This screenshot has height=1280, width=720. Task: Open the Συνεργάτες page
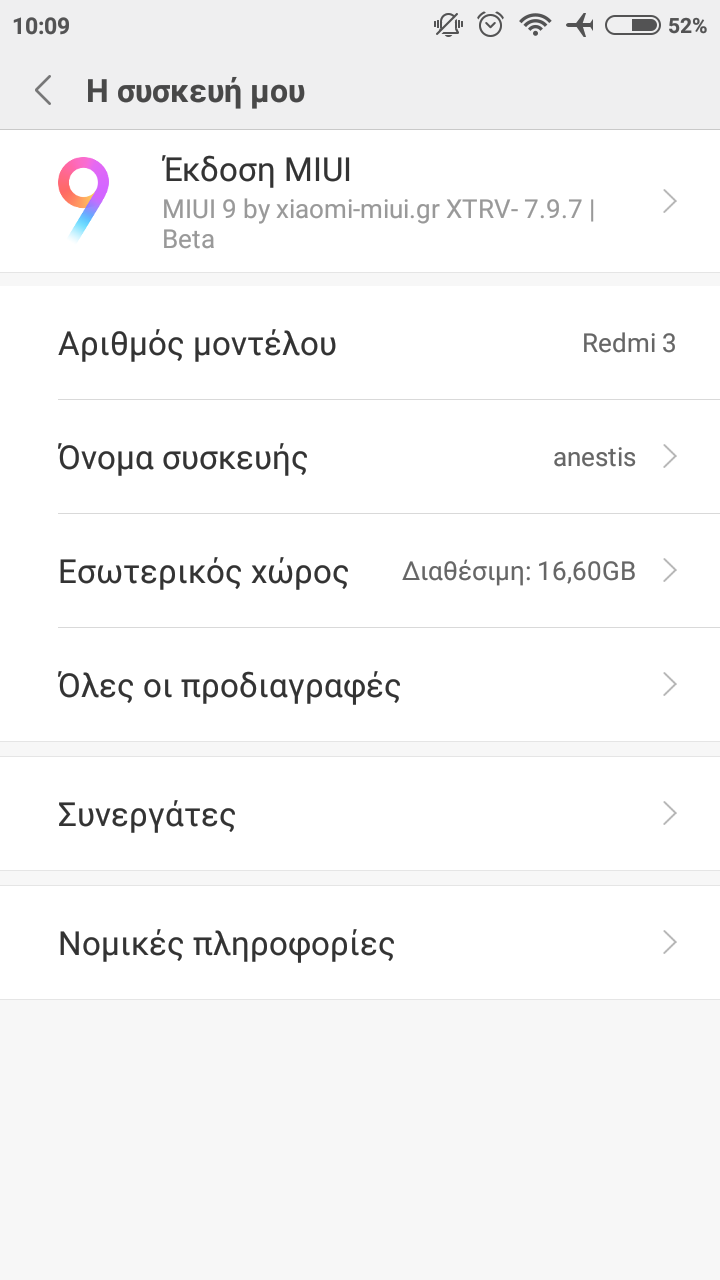pyautogui.click(x=360, y=814)
